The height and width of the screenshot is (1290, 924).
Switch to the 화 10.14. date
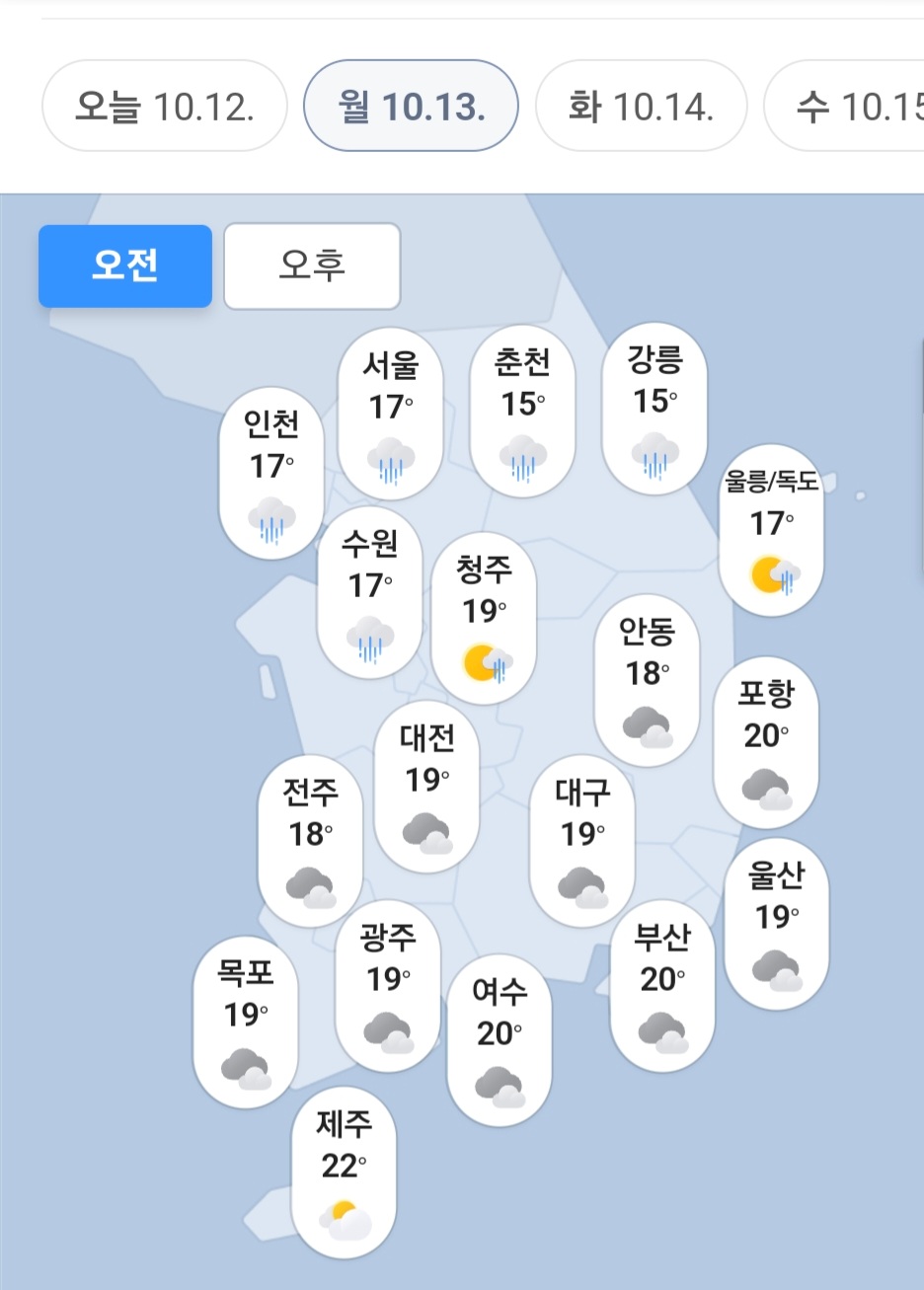(x=641, y=106)
